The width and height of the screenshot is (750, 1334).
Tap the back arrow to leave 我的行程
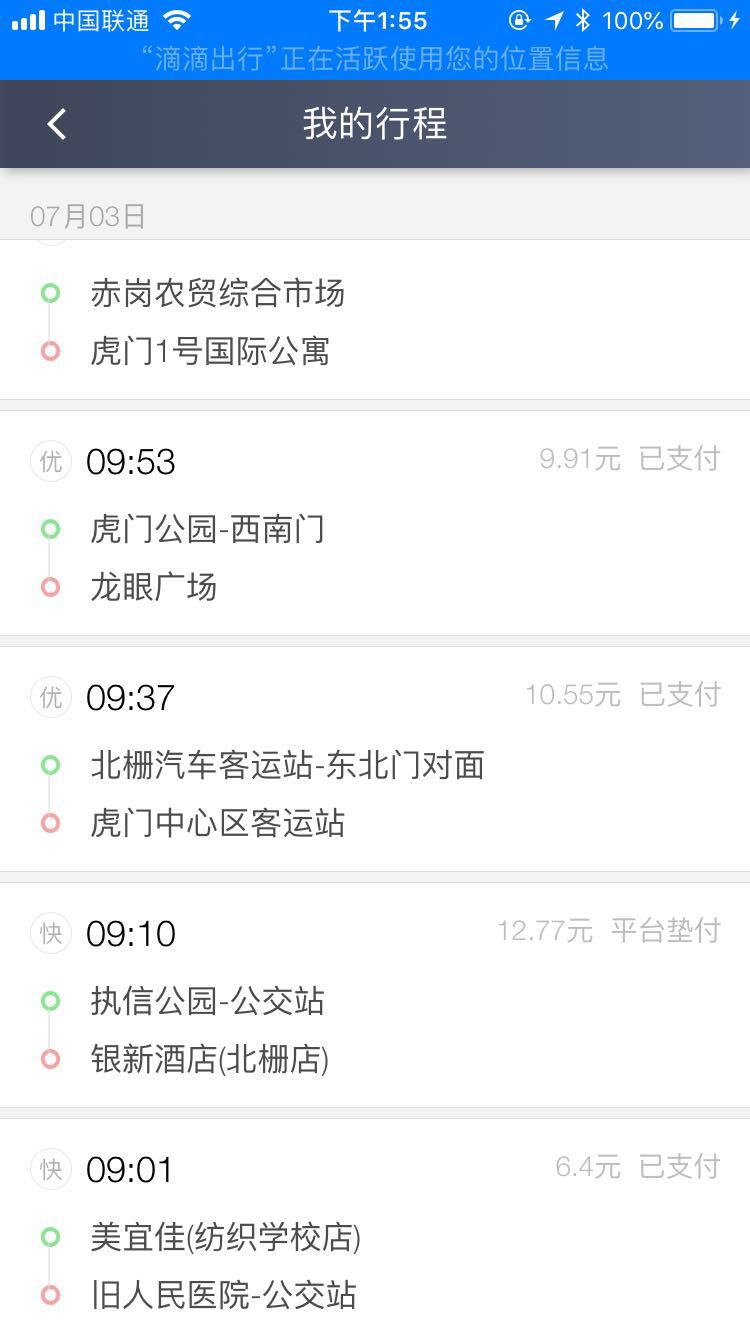coord(56,123)
